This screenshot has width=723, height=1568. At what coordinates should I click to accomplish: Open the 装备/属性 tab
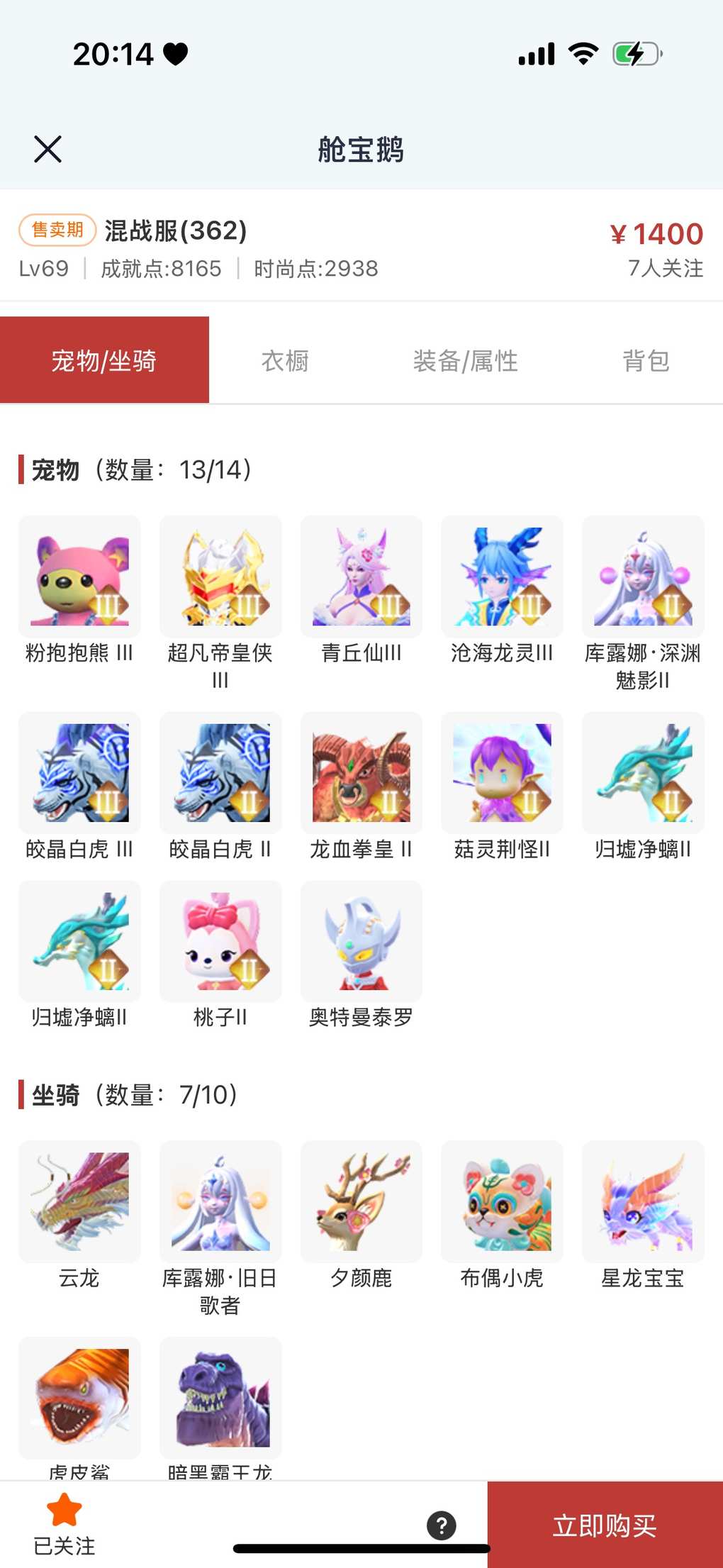pos(465,361)
